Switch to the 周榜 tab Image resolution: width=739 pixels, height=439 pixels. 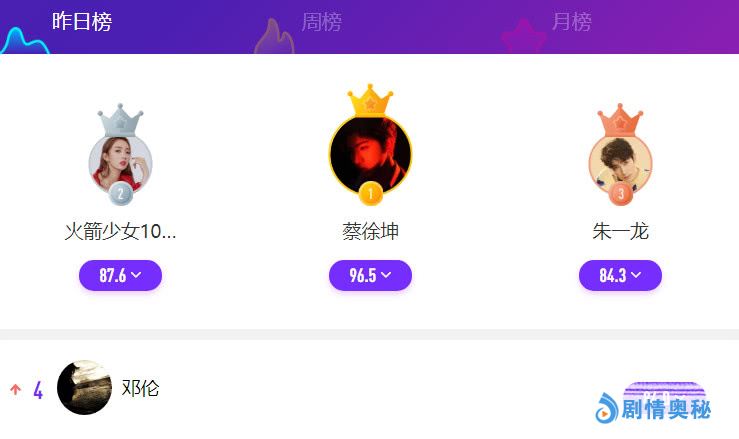[321, 22]
